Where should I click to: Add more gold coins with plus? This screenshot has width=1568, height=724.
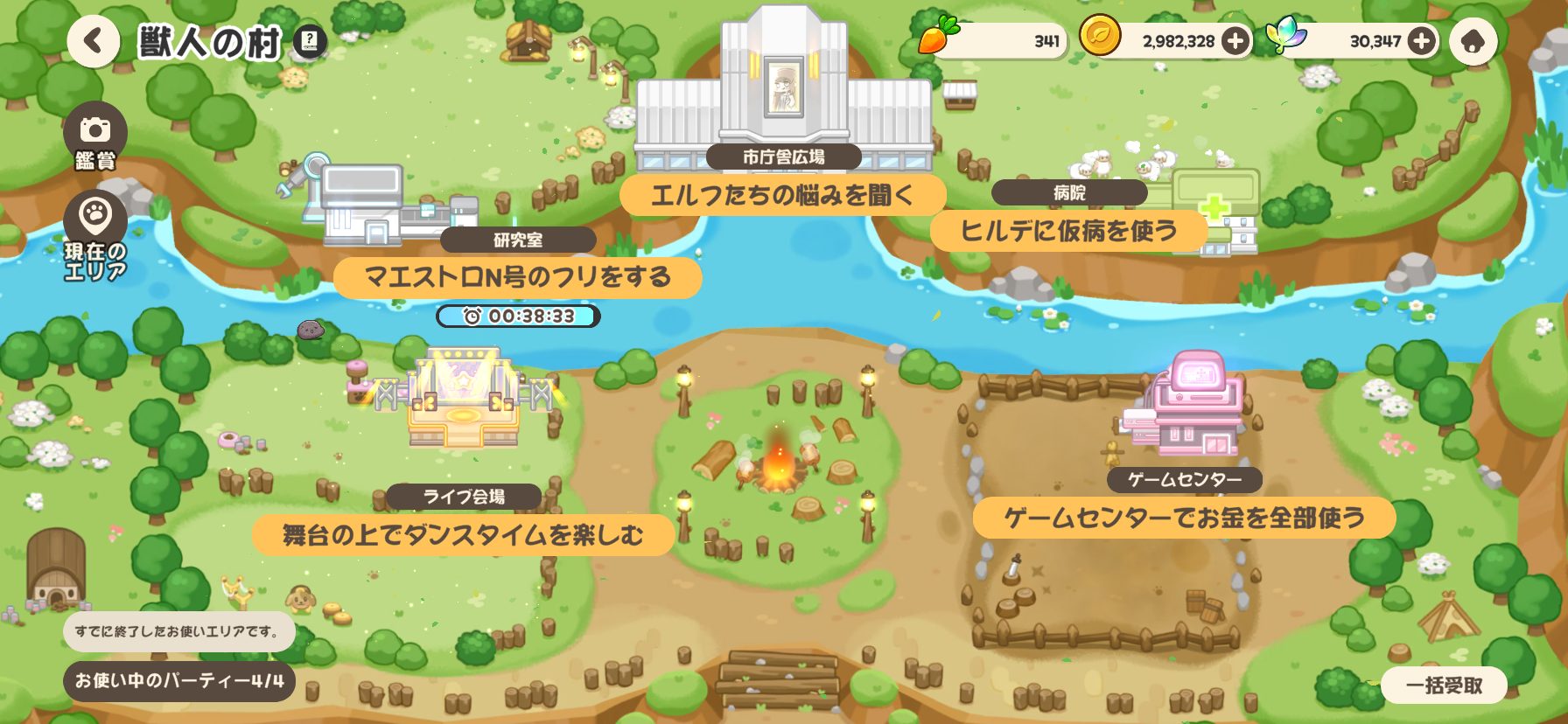point(1235,41)
